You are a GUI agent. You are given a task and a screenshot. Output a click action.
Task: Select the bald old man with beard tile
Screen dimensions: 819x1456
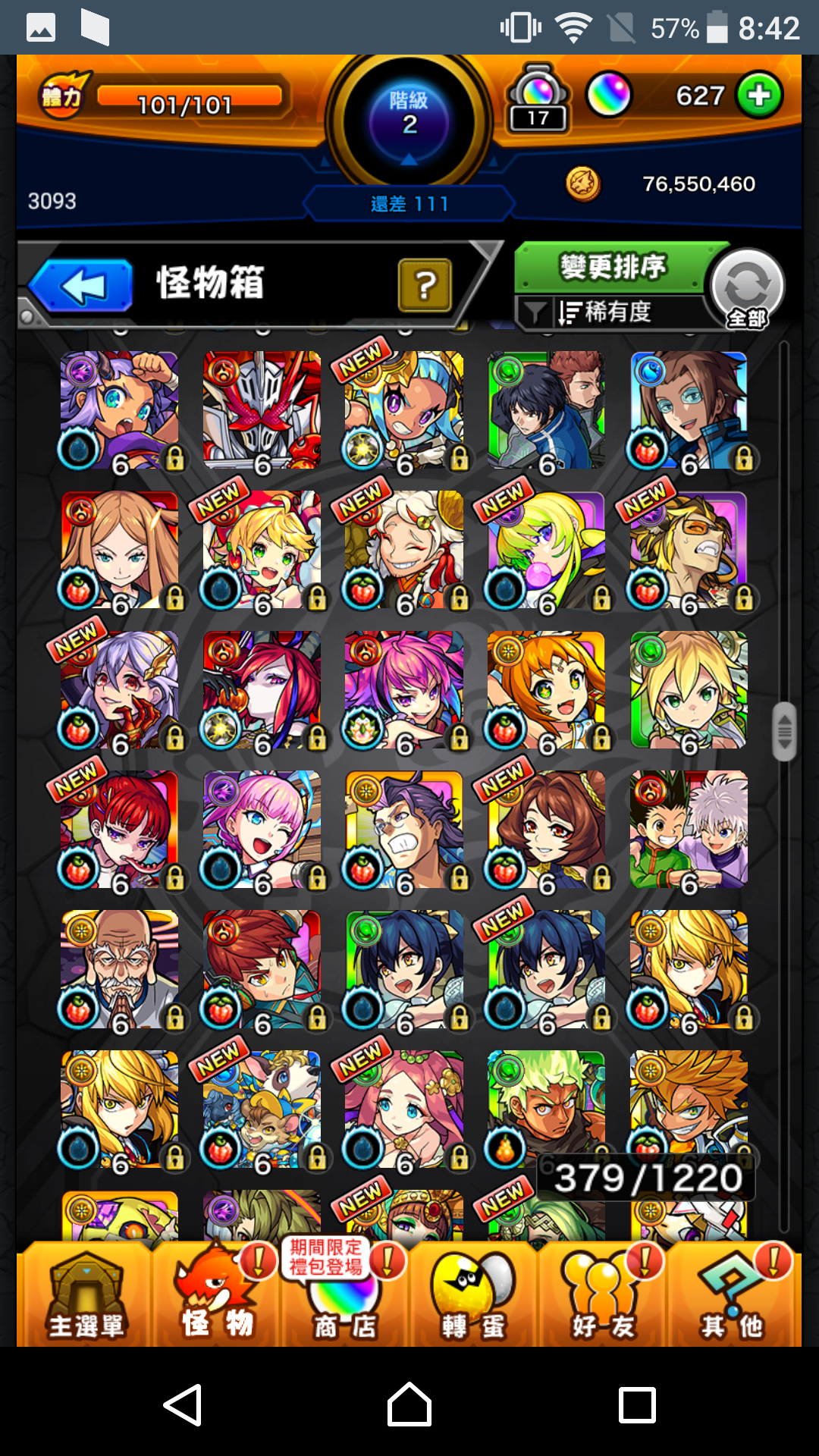coord(119,969)
